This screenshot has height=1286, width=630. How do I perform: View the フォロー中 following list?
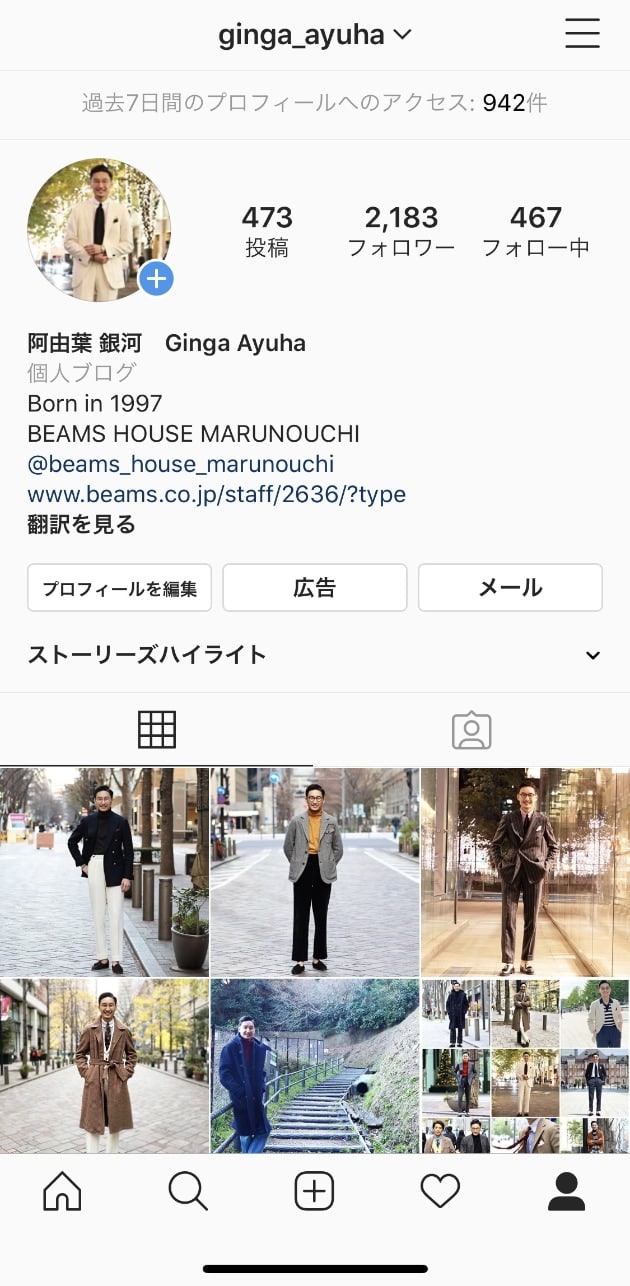(x=536, y=231)
